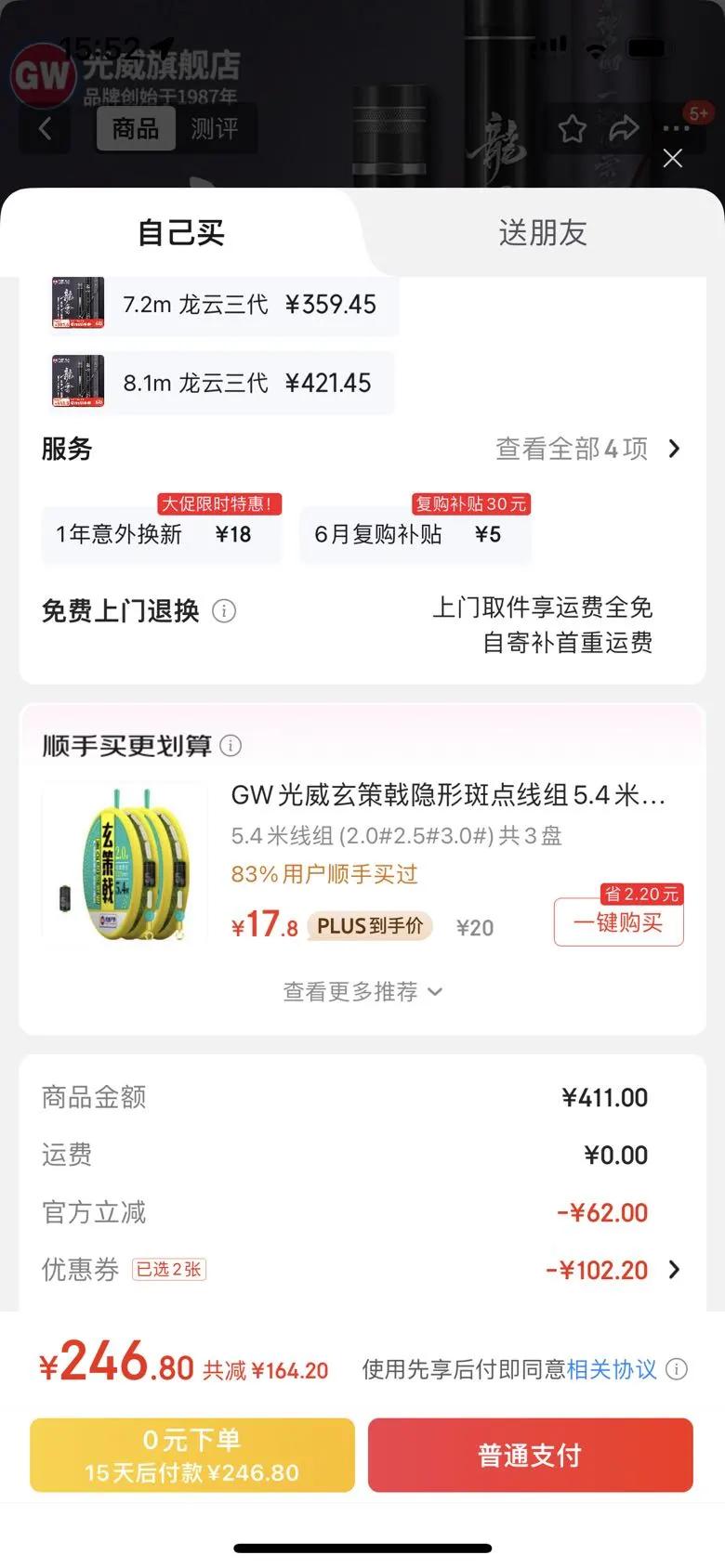Pay now with 普通支付
Screen dimensions: 725x1568
point(530,1455)
